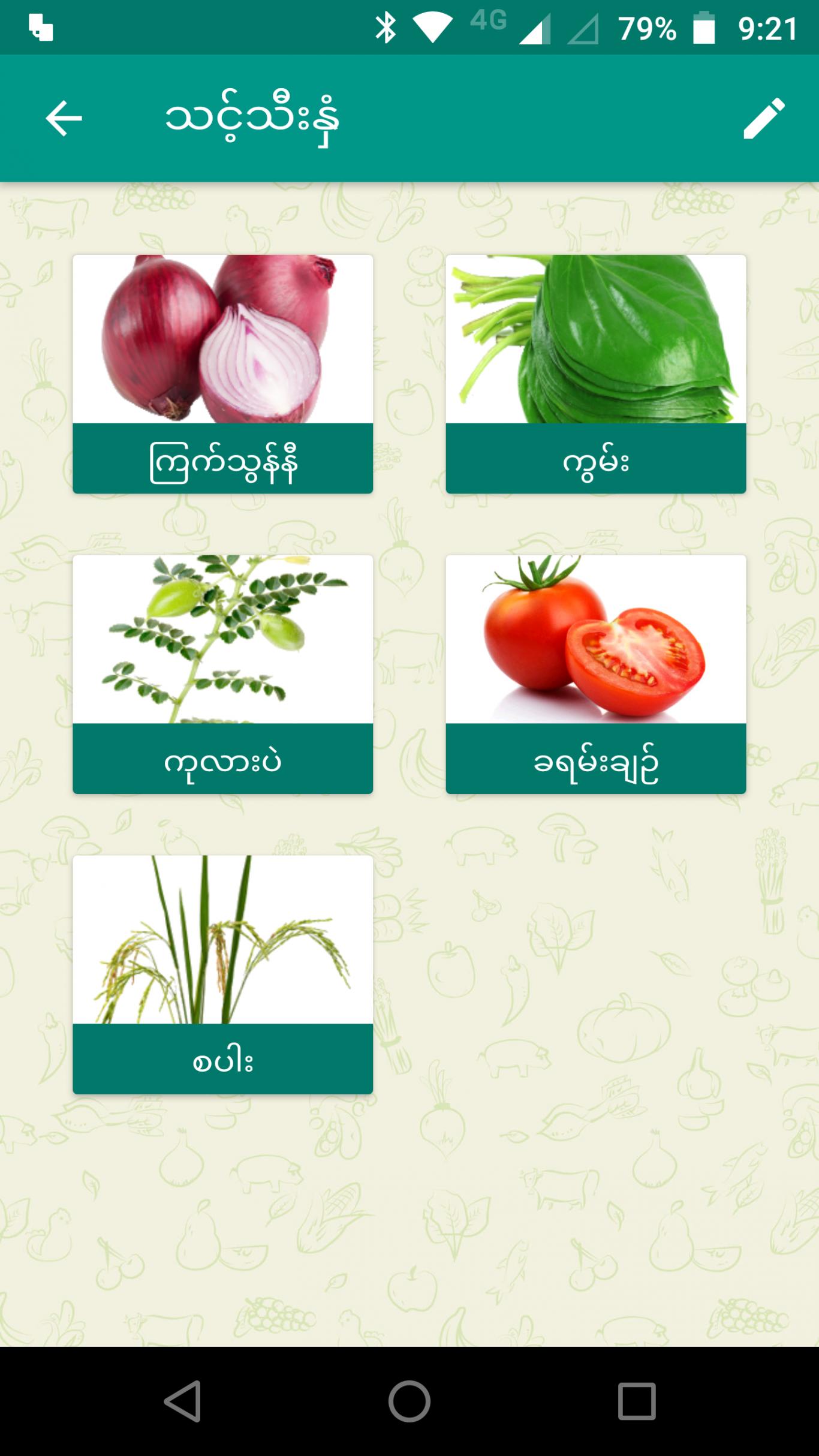Screen dimensions: 819x1456
Task: Choose the tomato crop card
Action: click(x=596, y=675)
